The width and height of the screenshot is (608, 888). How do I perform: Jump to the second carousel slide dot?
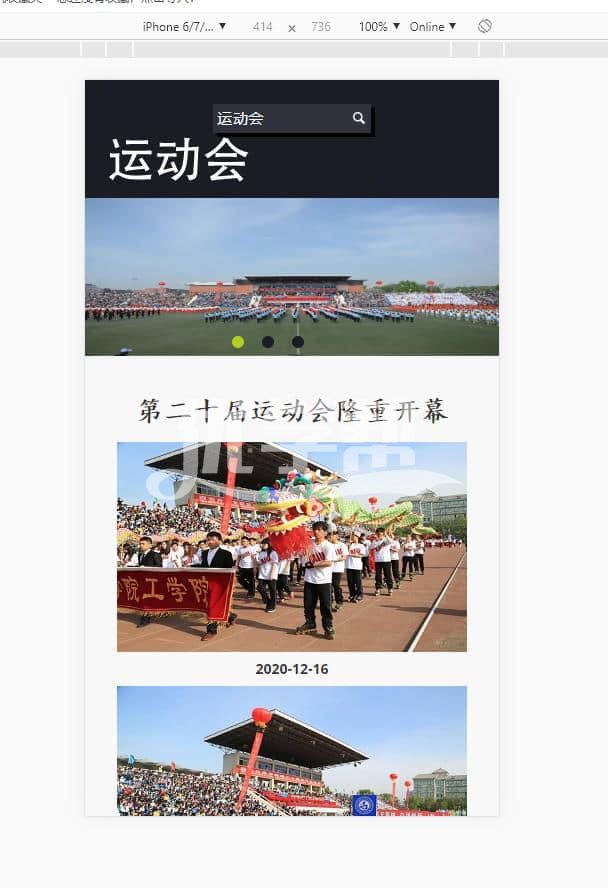click(x=268, y=342)
